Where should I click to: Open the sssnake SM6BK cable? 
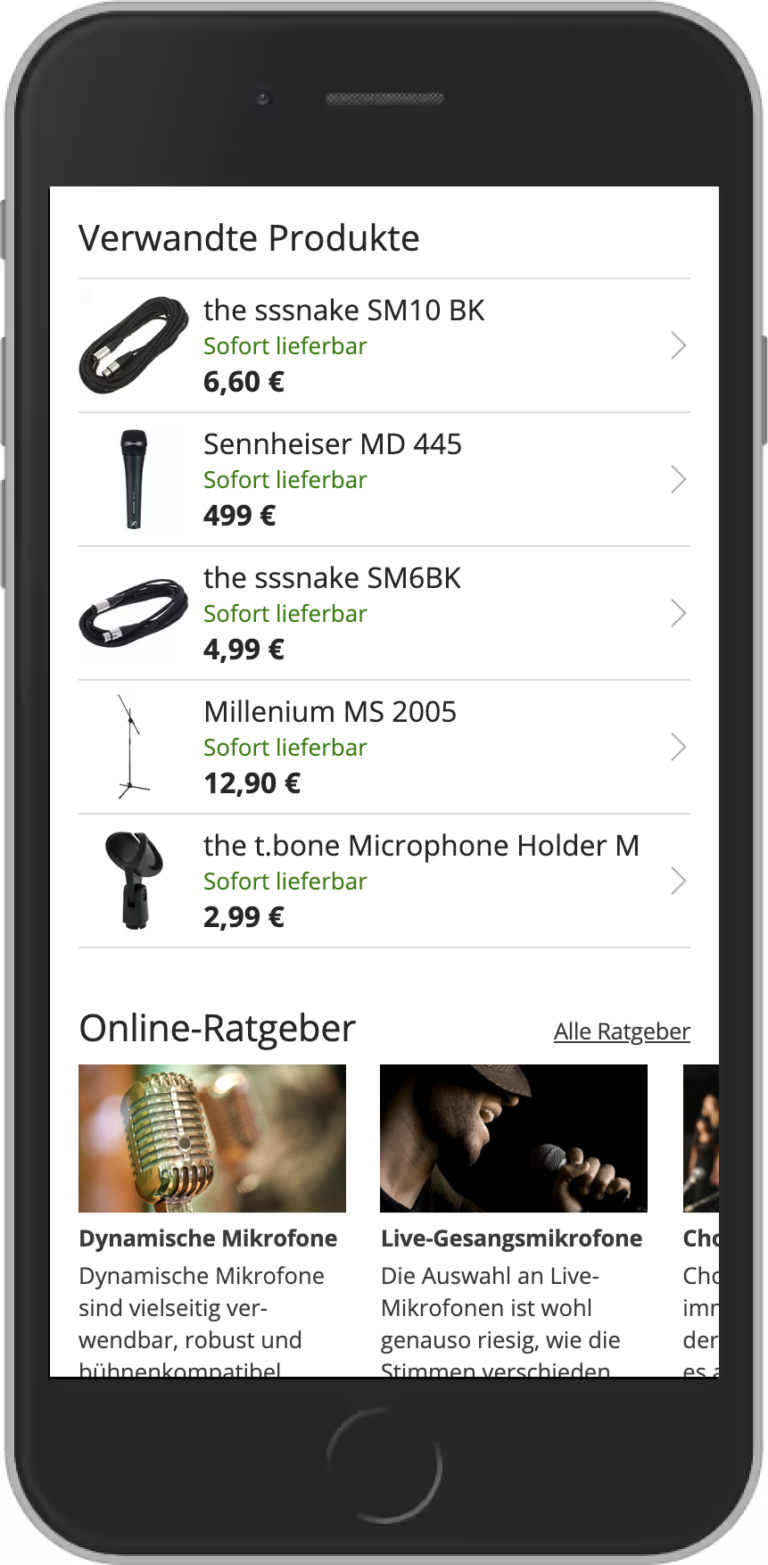click(384, 613)
